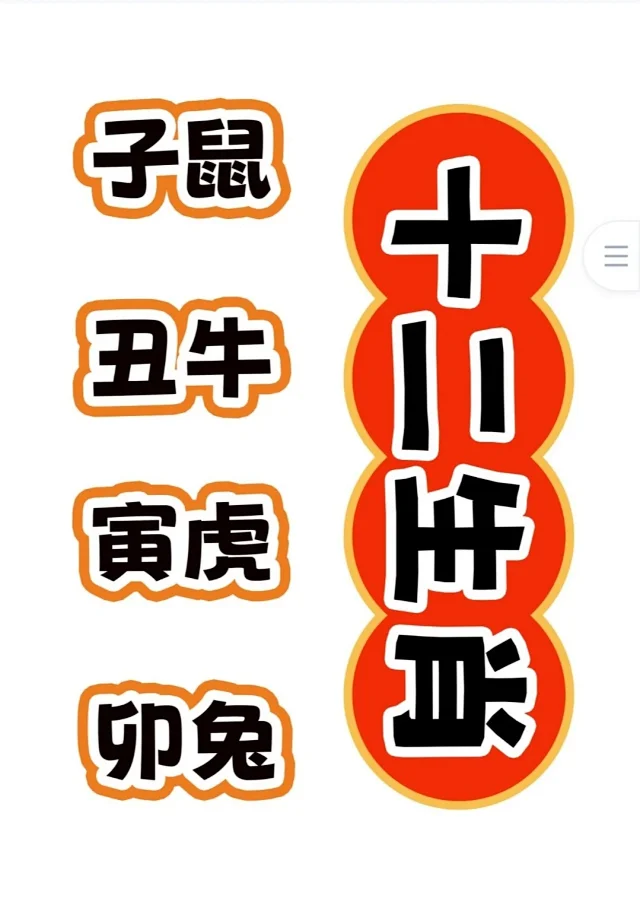
Task: Open the floating side menu button
Action: tap(615, 256)
